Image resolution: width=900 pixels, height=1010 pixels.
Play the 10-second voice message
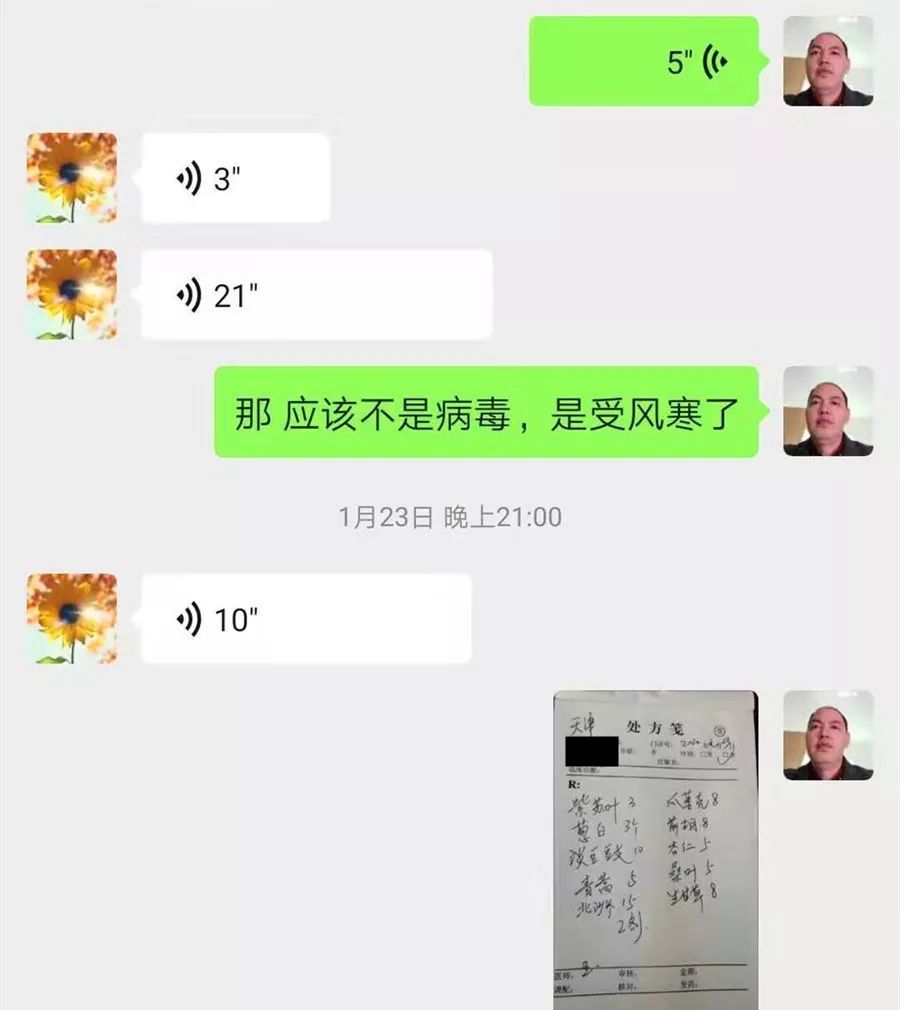pyautogui.click(x=306, y=619)
